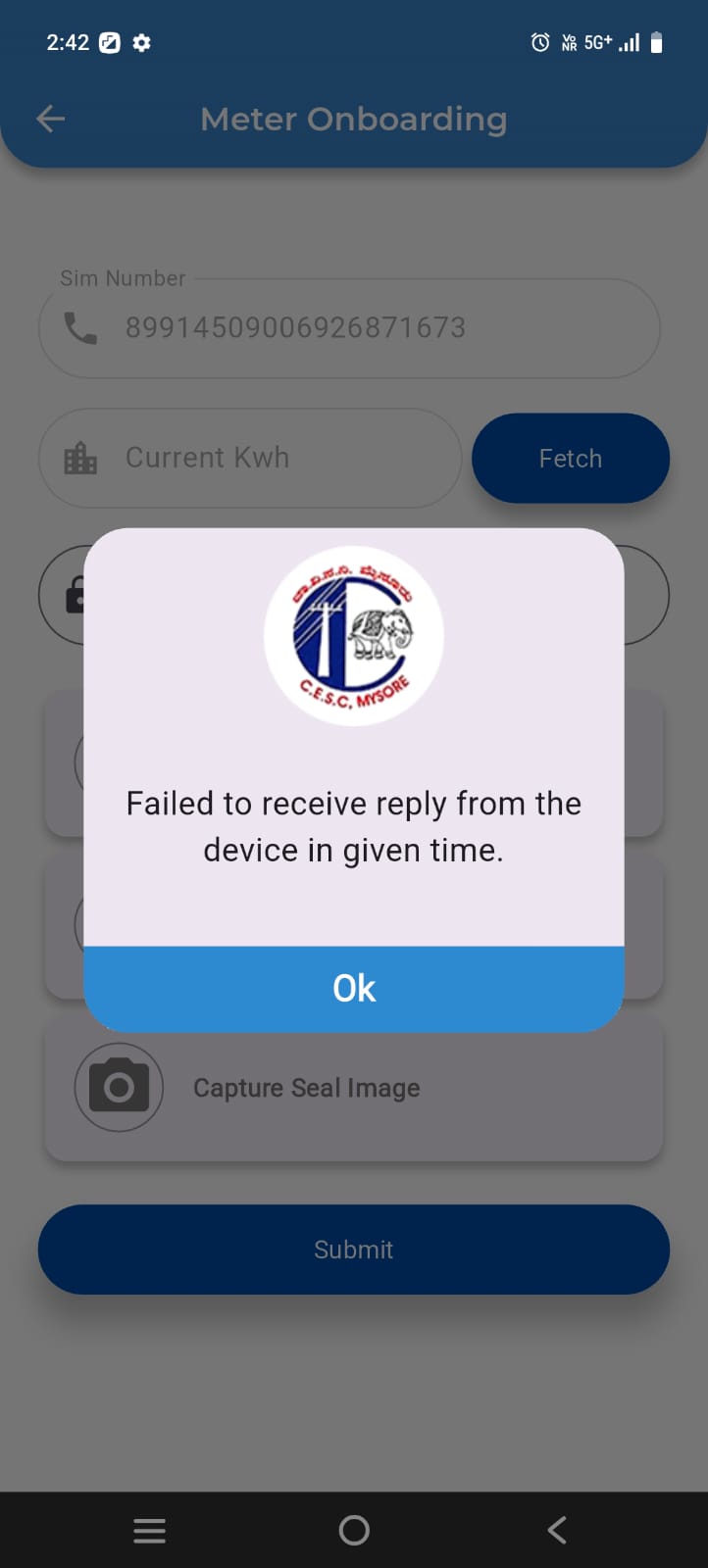The height and width of the screenshot is (1568, 708).
Task: Go back using the app bar arrow
Action: pos(51,120)
